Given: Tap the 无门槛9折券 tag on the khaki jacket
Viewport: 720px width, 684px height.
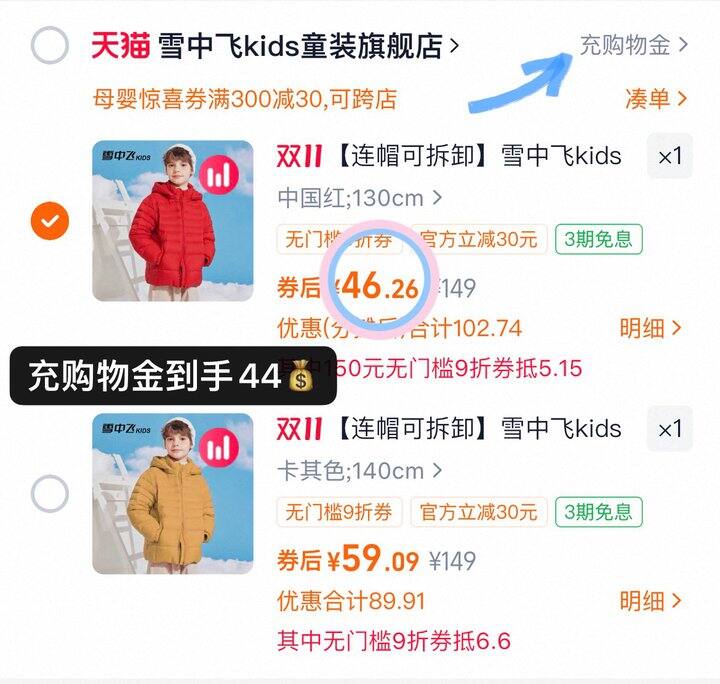Looking at the screenshot, I should pyautogui.click(x=339, y=512).
